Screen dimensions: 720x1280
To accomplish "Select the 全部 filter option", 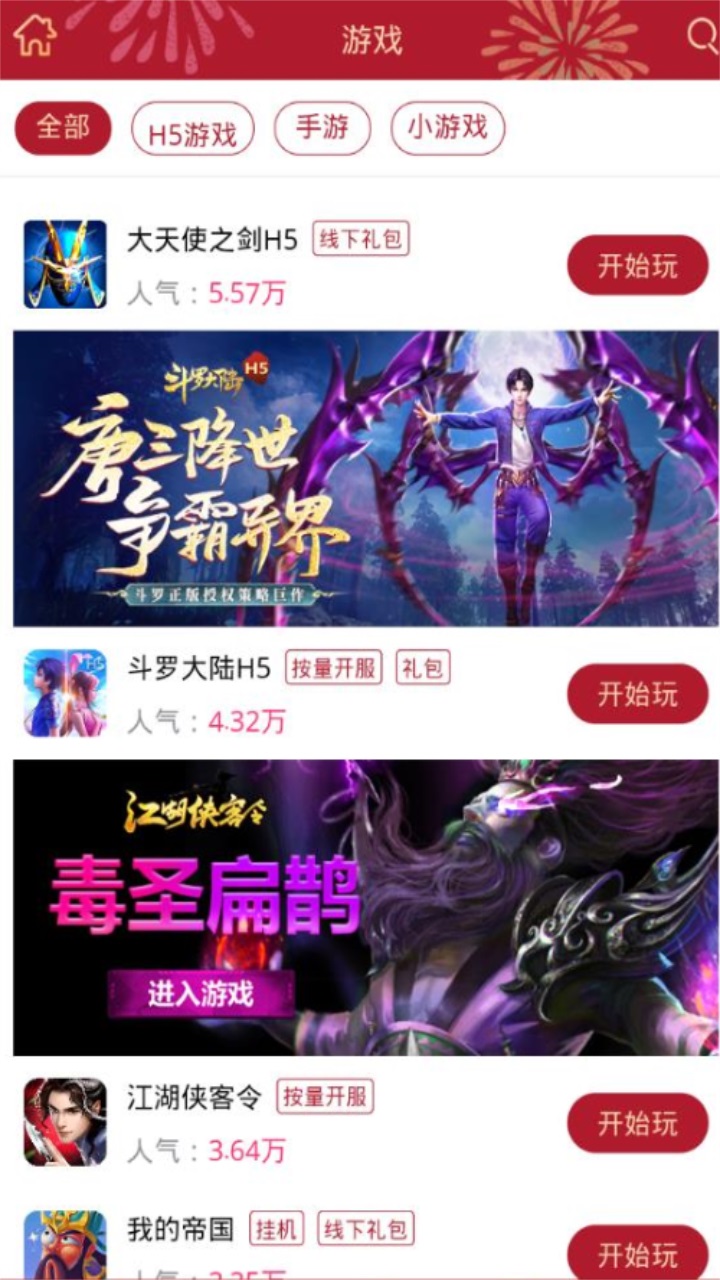I will click(63, 128).
